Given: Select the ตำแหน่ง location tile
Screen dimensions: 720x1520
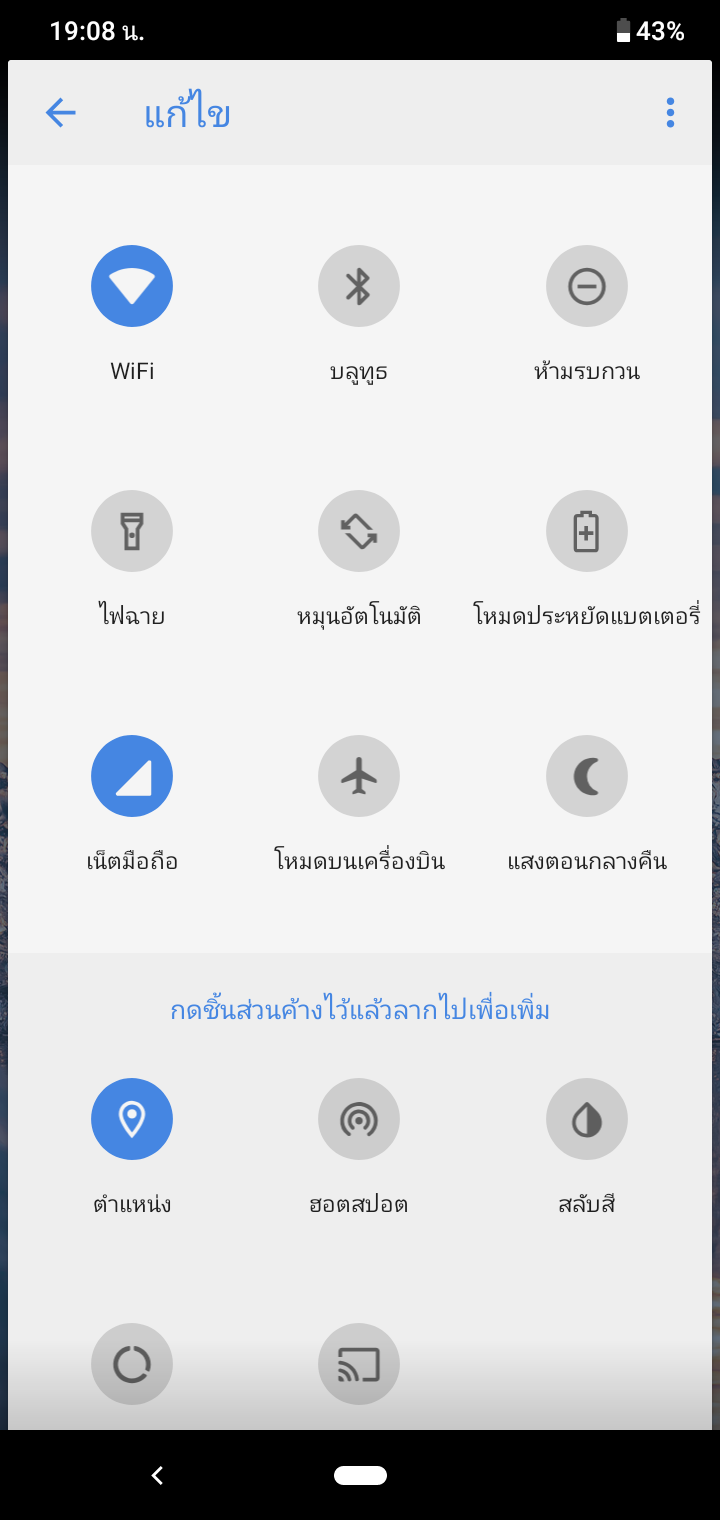Looking at the screenshot, I should coord(132,1119).
